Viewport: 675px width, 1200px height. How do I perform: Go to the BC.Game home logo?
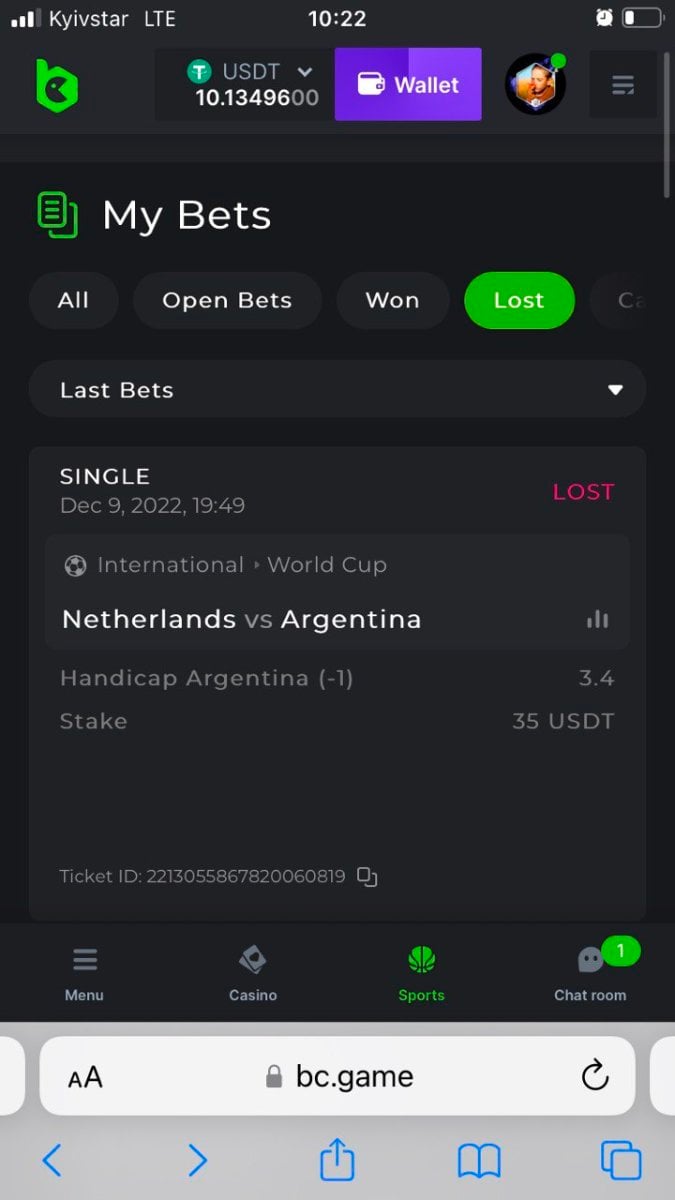tap(57, 85)
